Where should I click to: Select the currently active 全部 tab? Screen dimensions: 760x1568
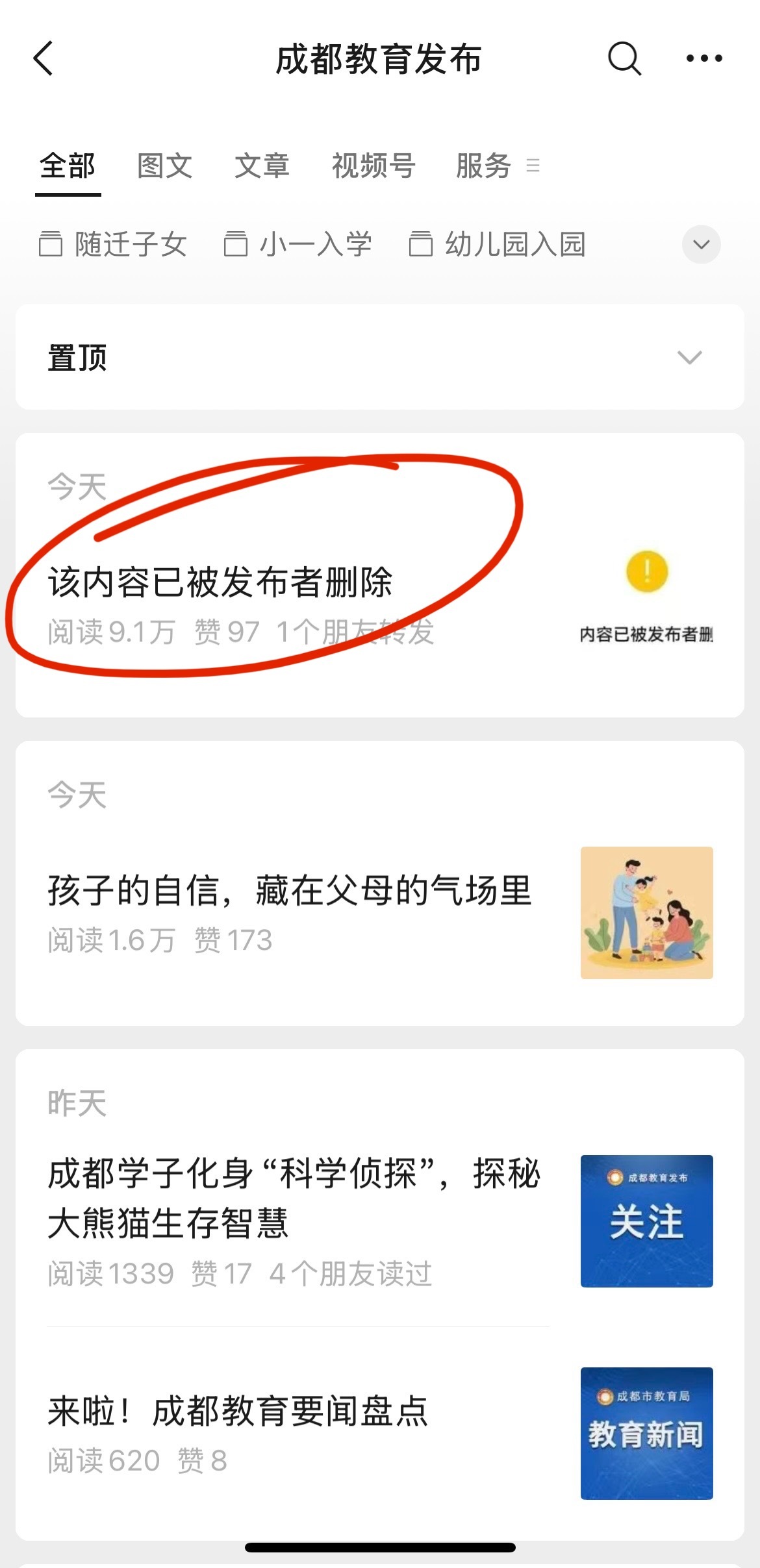point(67,166)
